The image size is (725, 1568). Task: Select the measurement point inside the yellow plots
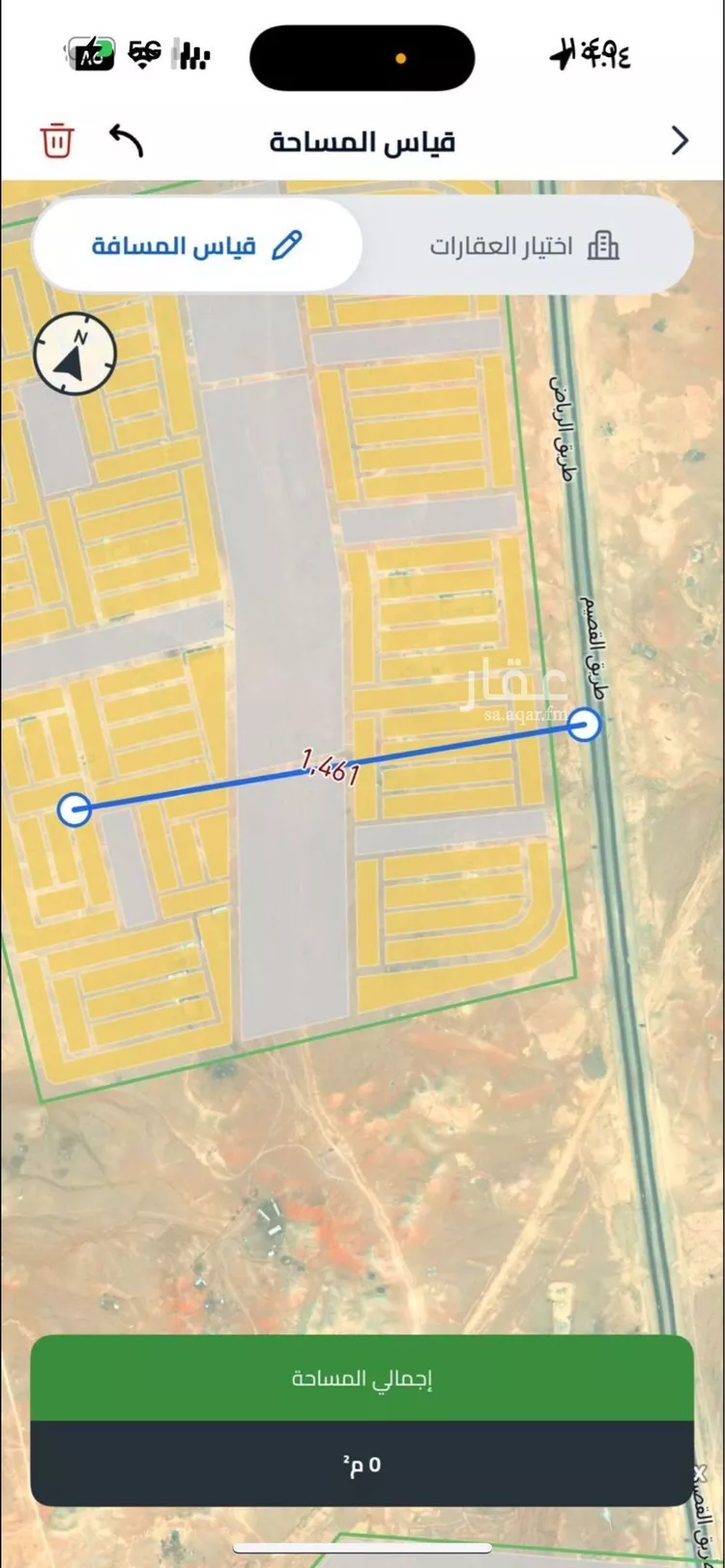[x=74, y=809]
